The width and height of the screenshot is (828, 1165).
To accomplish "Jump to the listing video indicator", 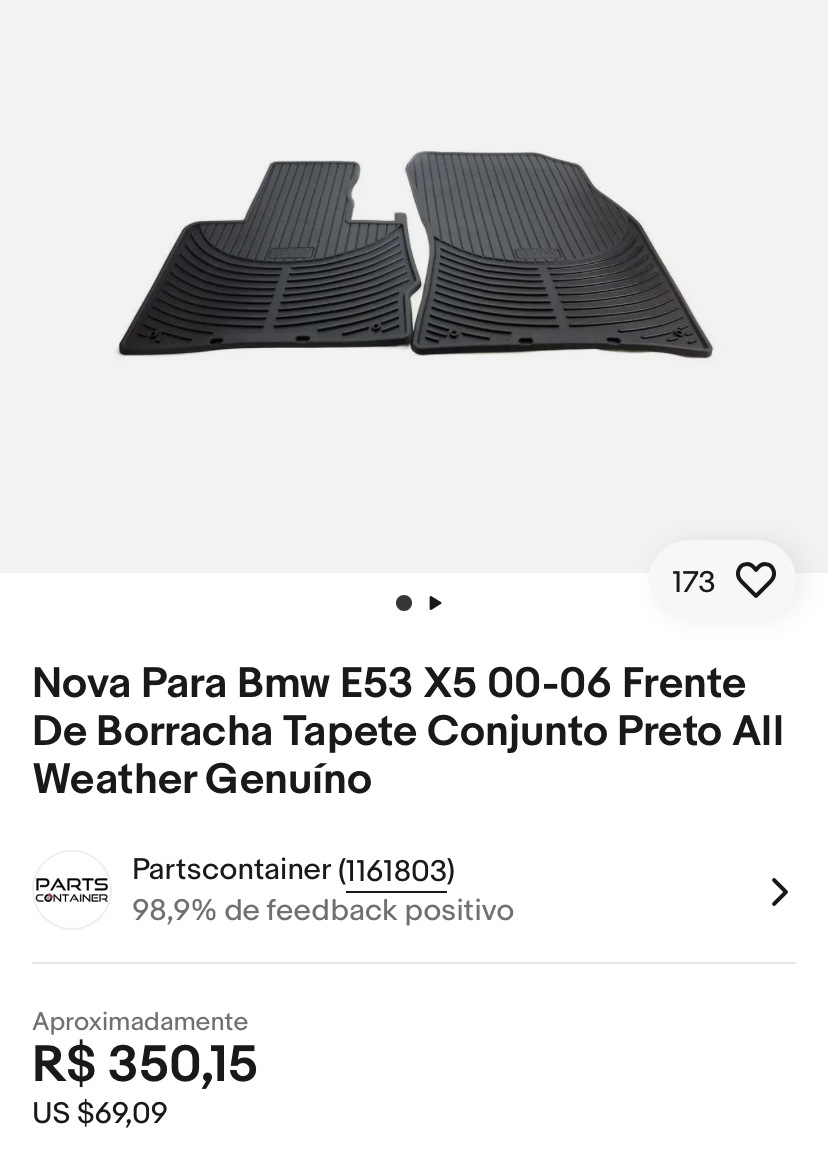I will (x=435, y=603).
